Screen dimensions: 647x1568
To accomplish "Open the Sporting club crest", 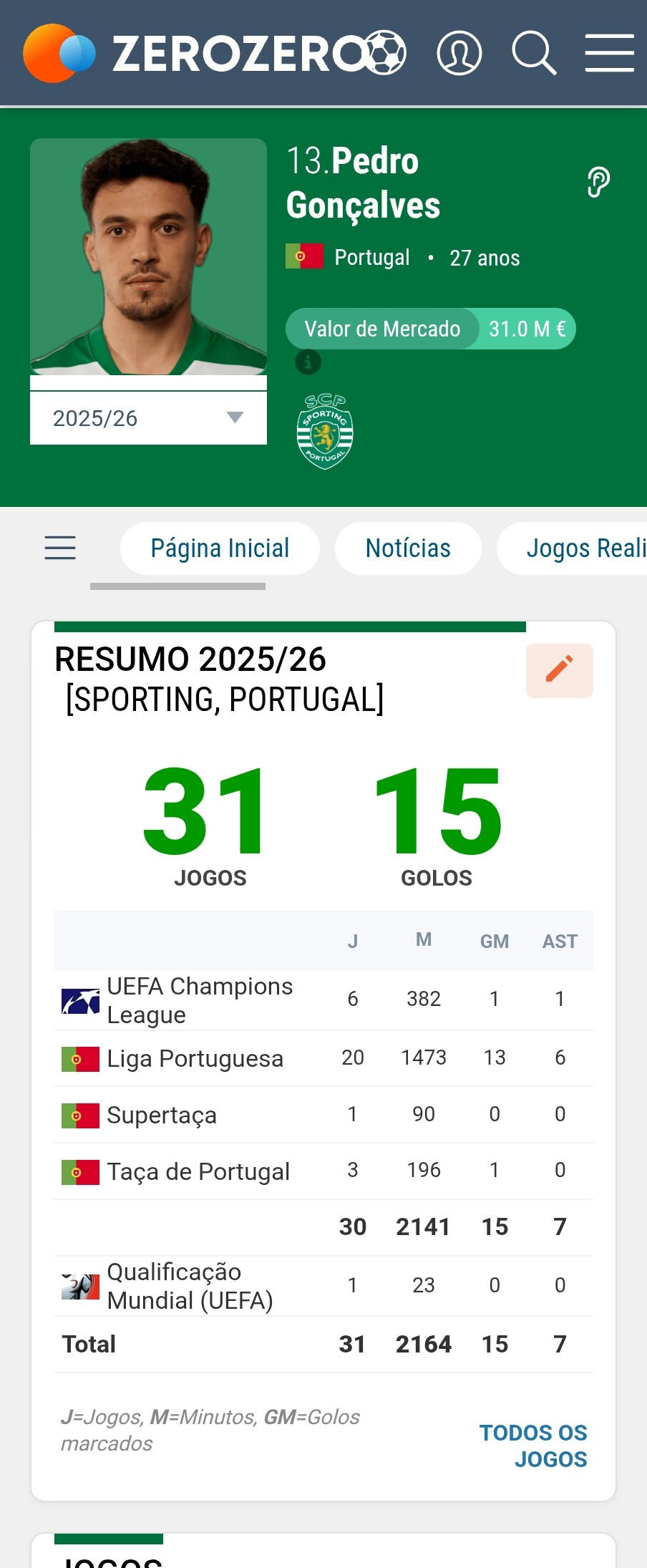I will click(325, 432).
